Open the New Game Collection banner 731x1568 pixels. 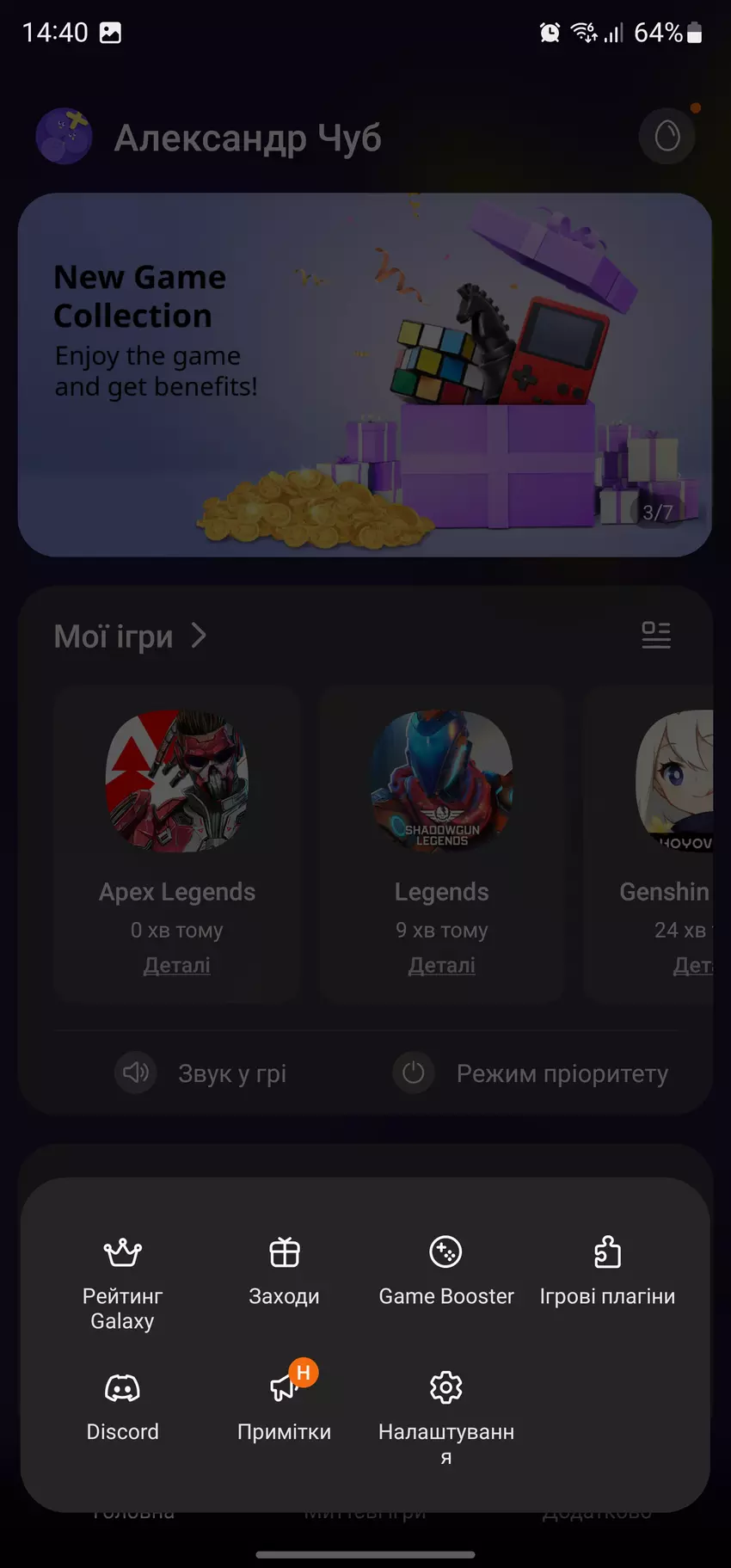click(365, 374)
